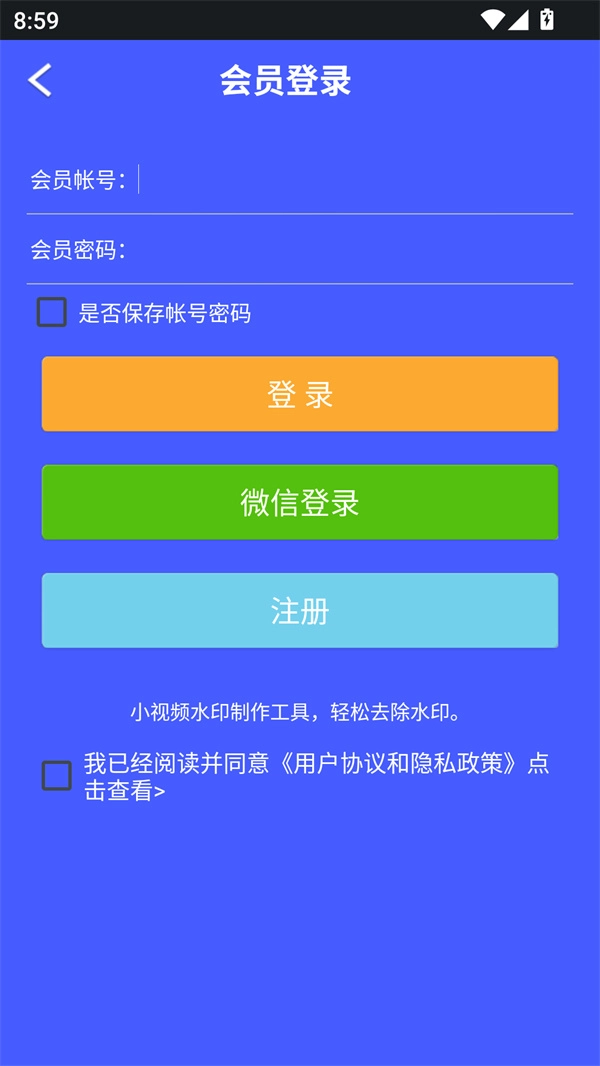
Task: Sign in with 微信登录
Action: coord(300,502)
